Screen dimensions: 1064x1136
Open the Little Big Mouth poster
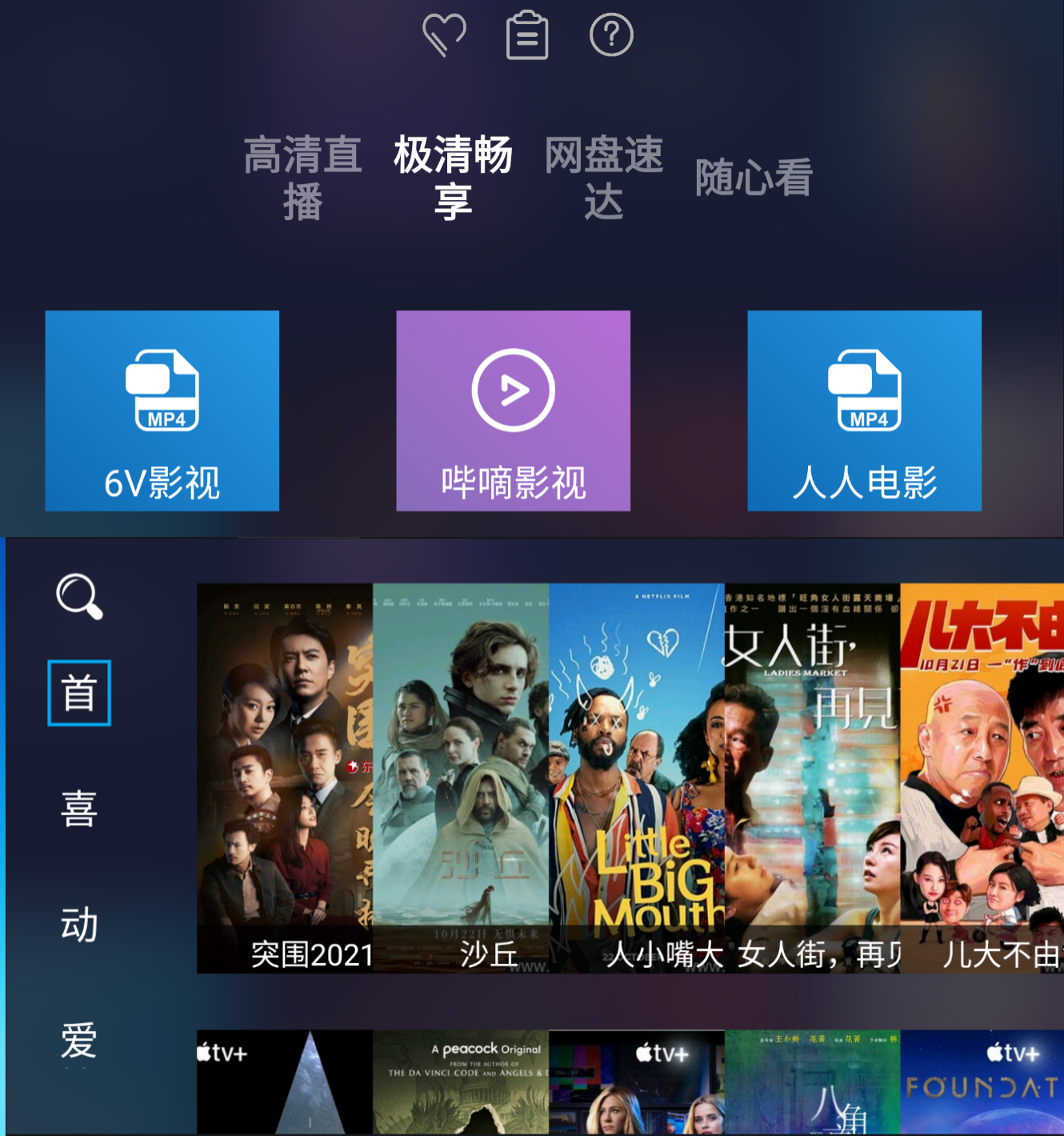pos(637,778)
